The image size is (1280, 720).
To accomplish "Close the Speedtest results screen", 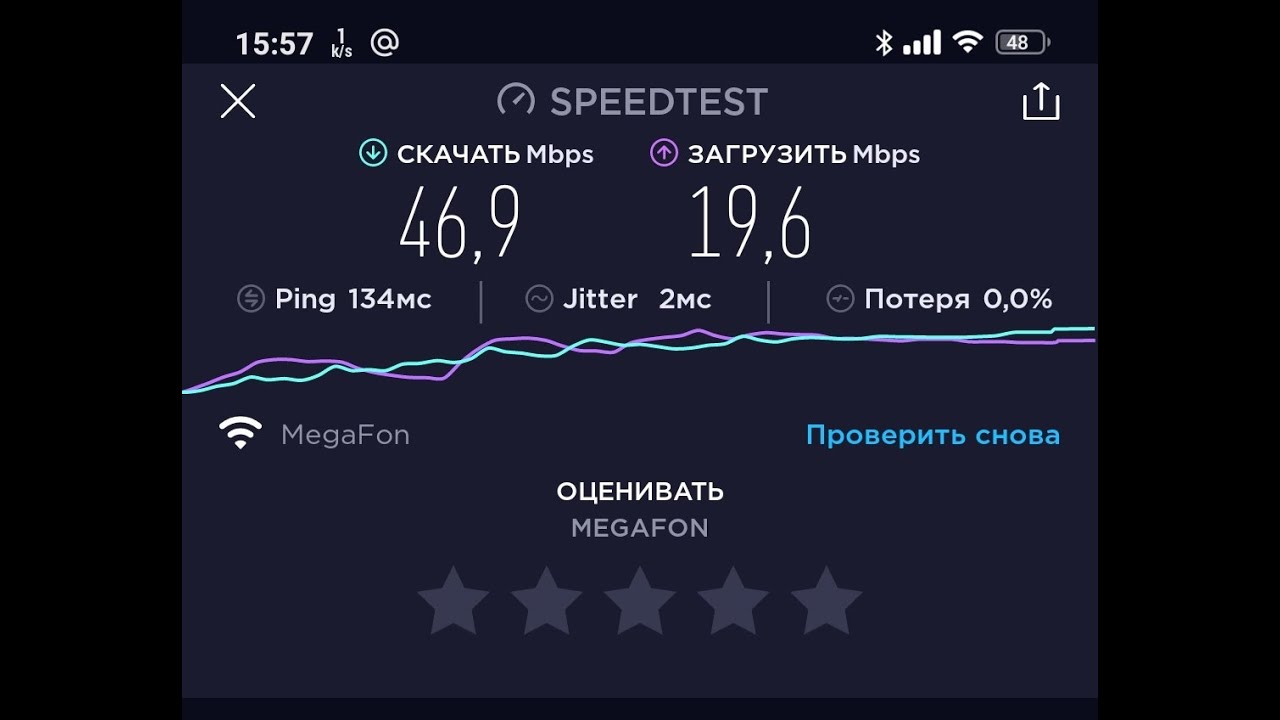I will click(238, 101).
